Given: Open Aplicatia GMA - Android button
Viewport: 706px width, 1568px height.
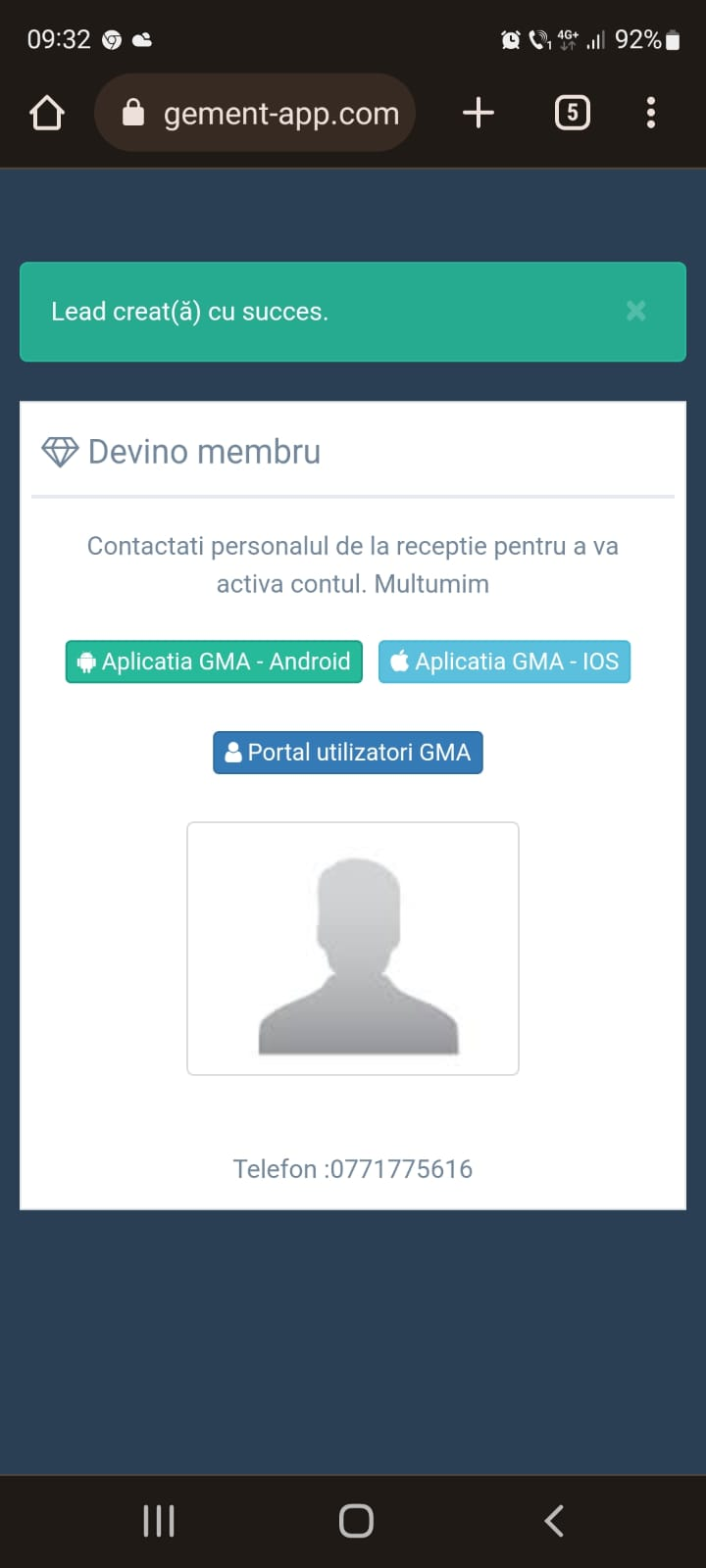Looking at the screenshot, I should [x=214, y=661].
